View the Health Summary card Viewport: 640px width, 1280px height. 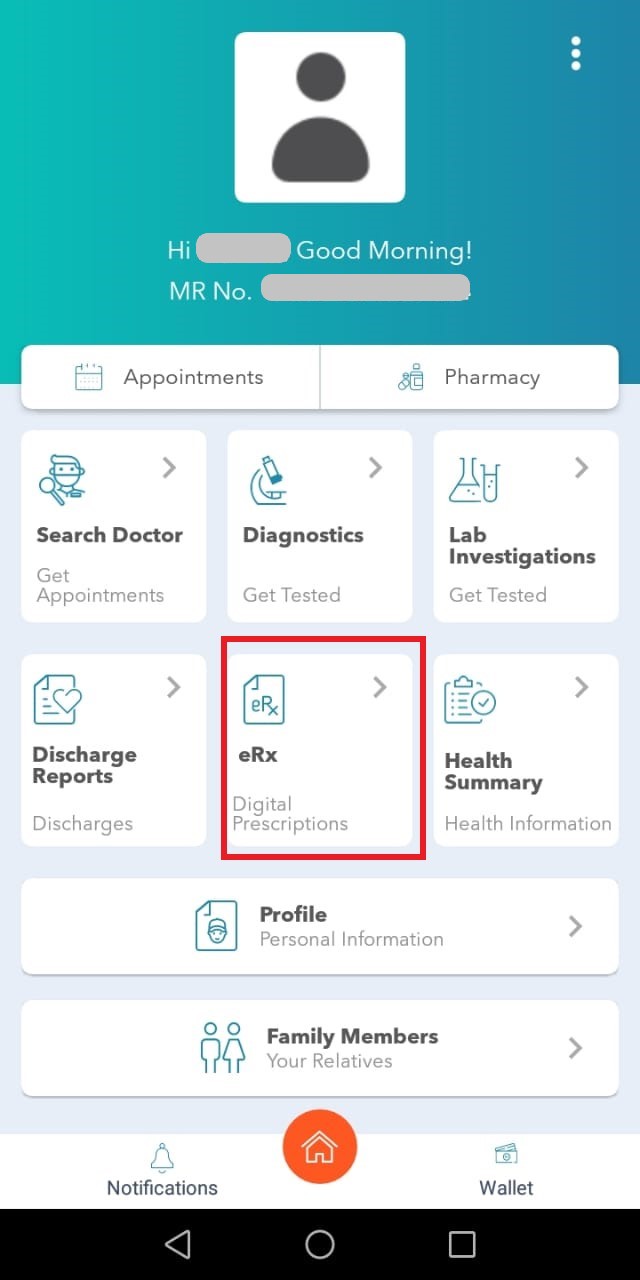tap(525, 749)
